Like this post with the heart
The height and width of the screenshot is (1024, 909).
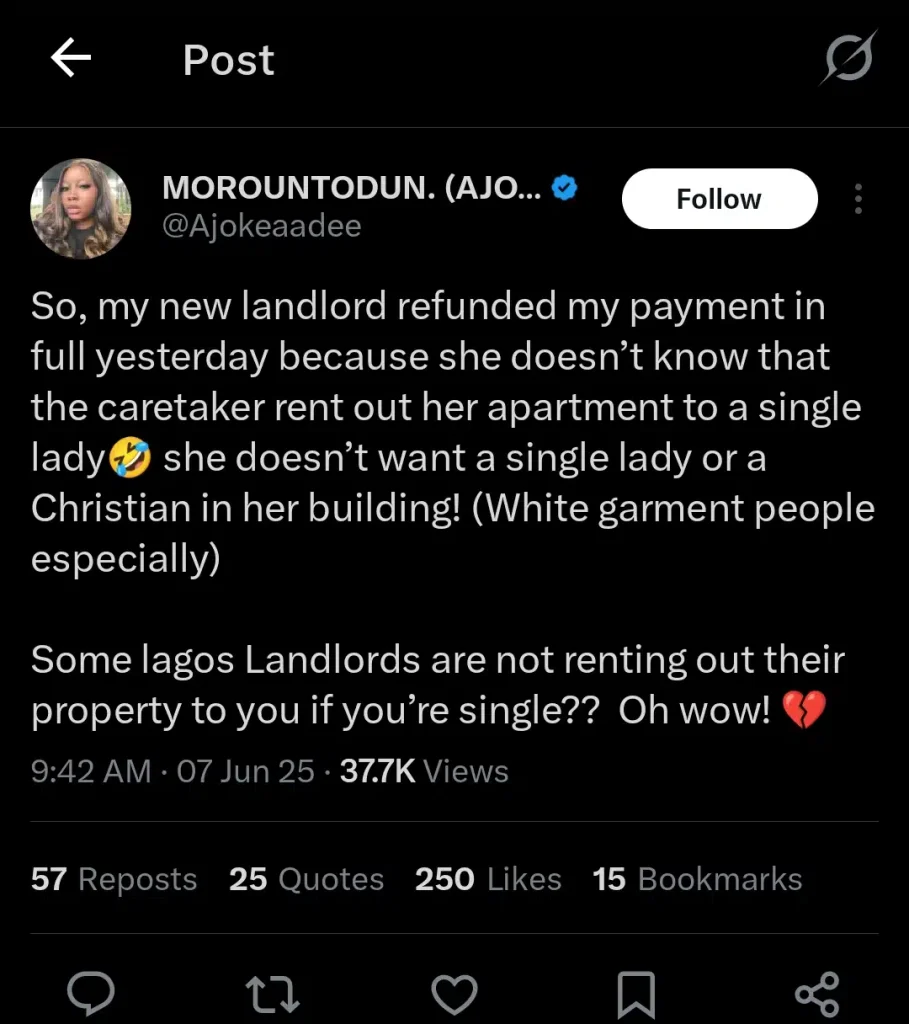click(454, 994)
